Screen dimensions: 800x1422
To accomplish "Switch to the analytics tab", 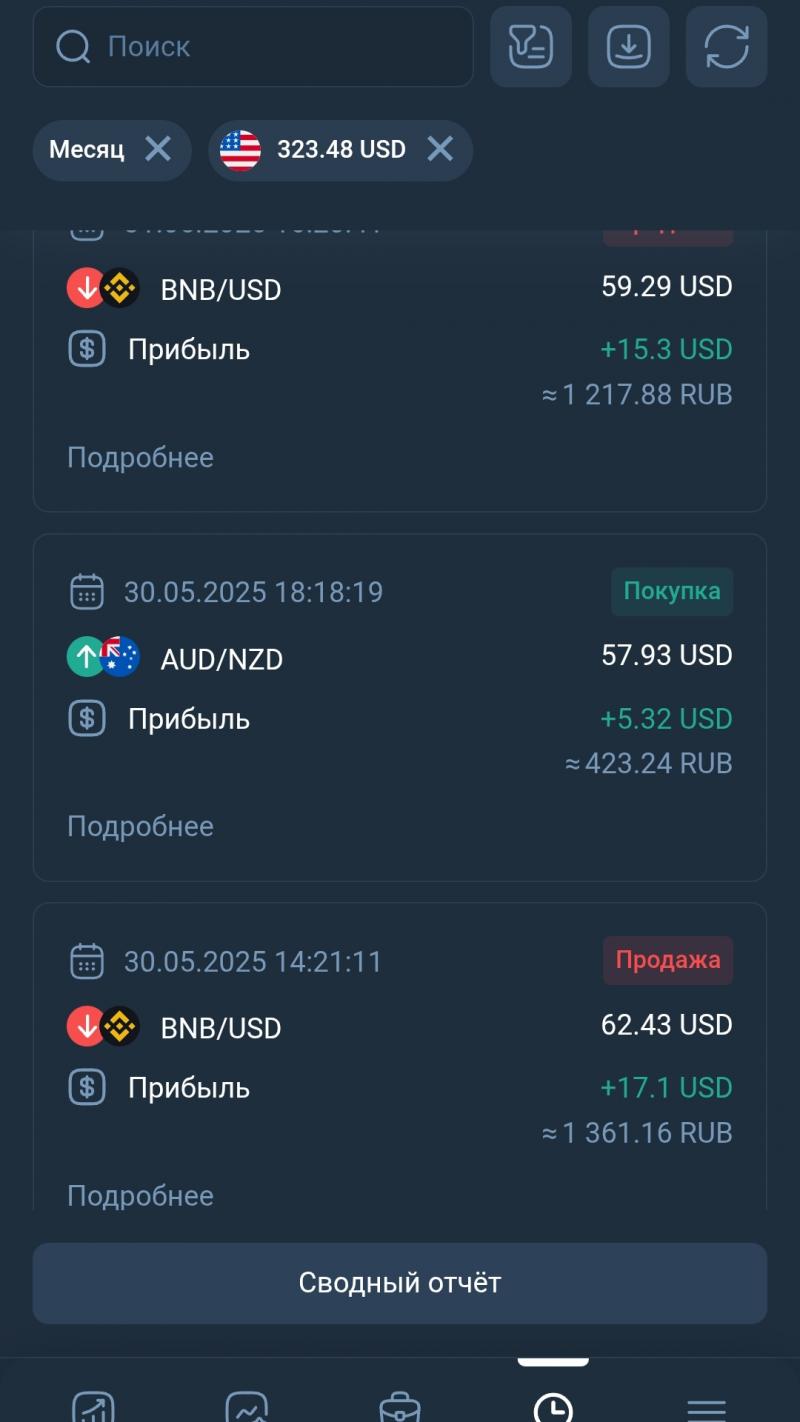I will coord(246,1407).
